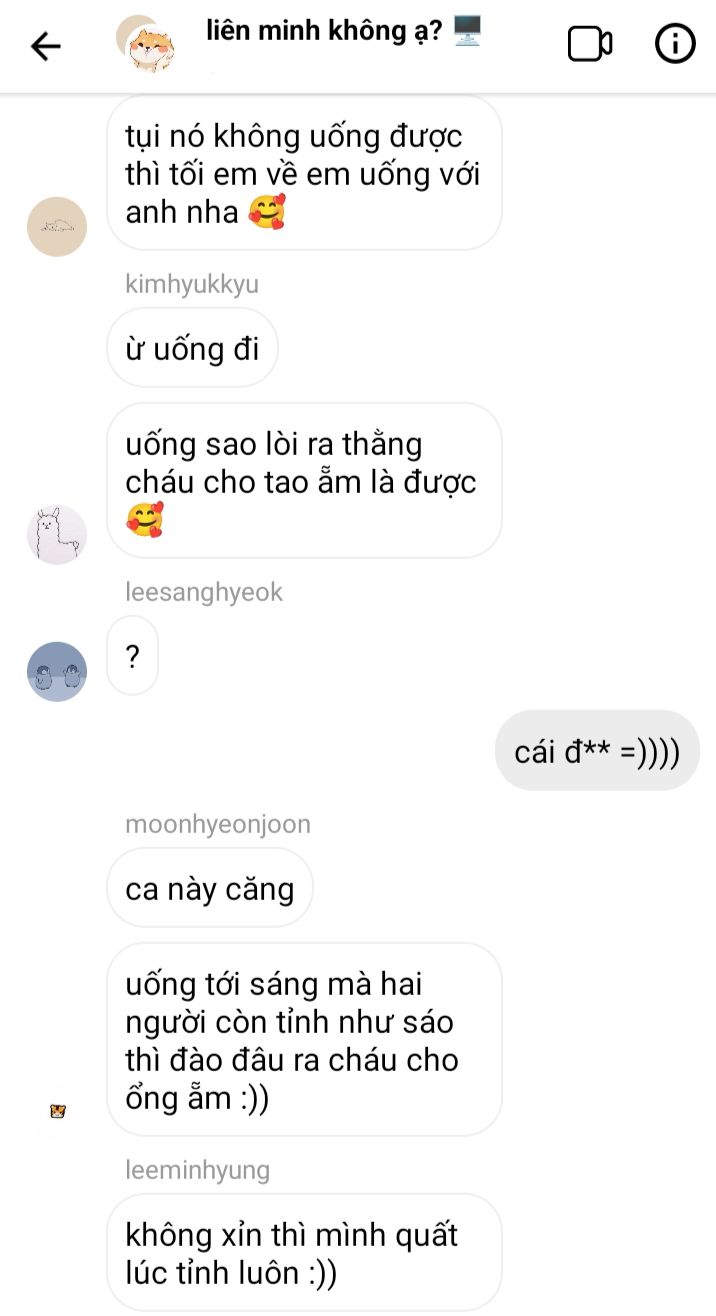Screen dimensions: 716x1316
Task: Open group name 'liên minh không ạ?' header
Action: coord(344,32)
